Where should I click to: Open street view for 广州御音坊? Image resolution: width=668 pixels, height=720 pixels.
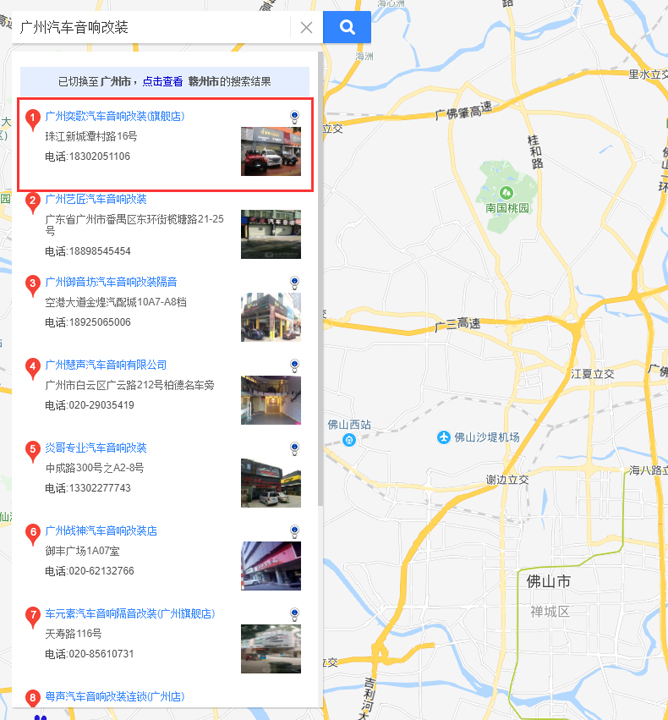pyautogui.click(x=294, y=283)
